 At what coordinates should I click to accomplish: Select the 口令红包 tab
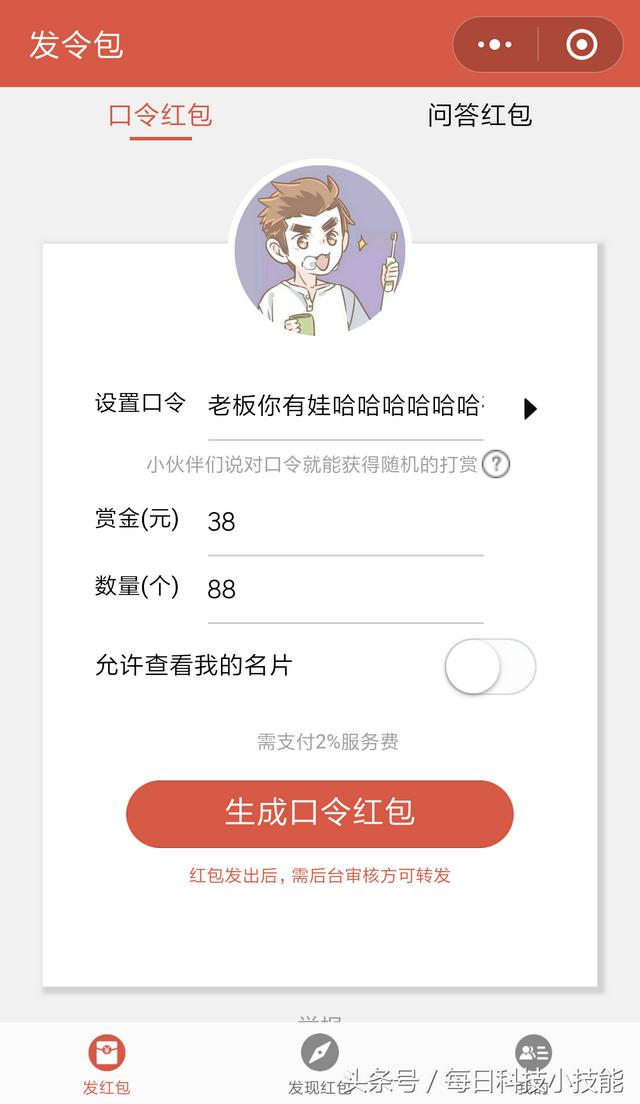(x=161, y=115)
